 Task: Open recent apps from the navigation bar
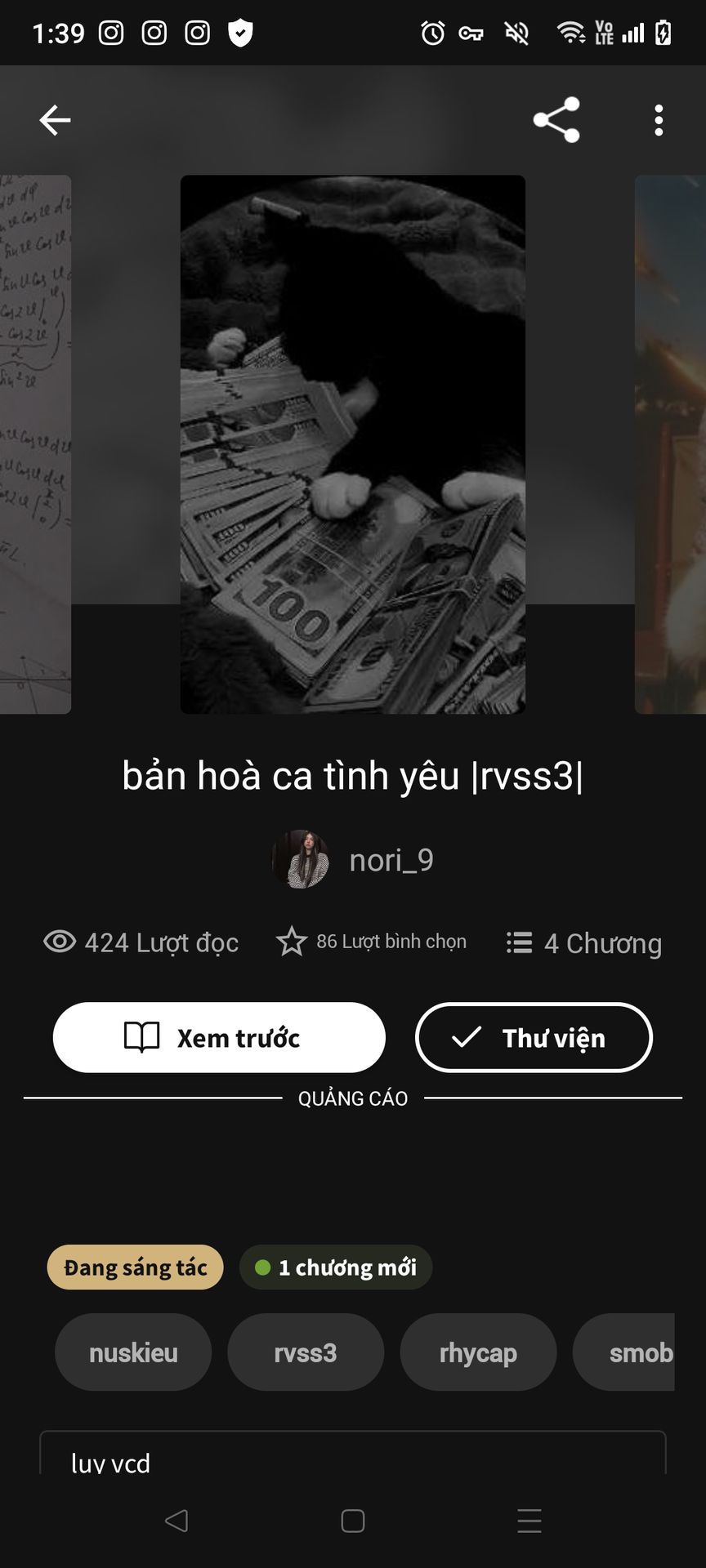tap(529, 1521)
